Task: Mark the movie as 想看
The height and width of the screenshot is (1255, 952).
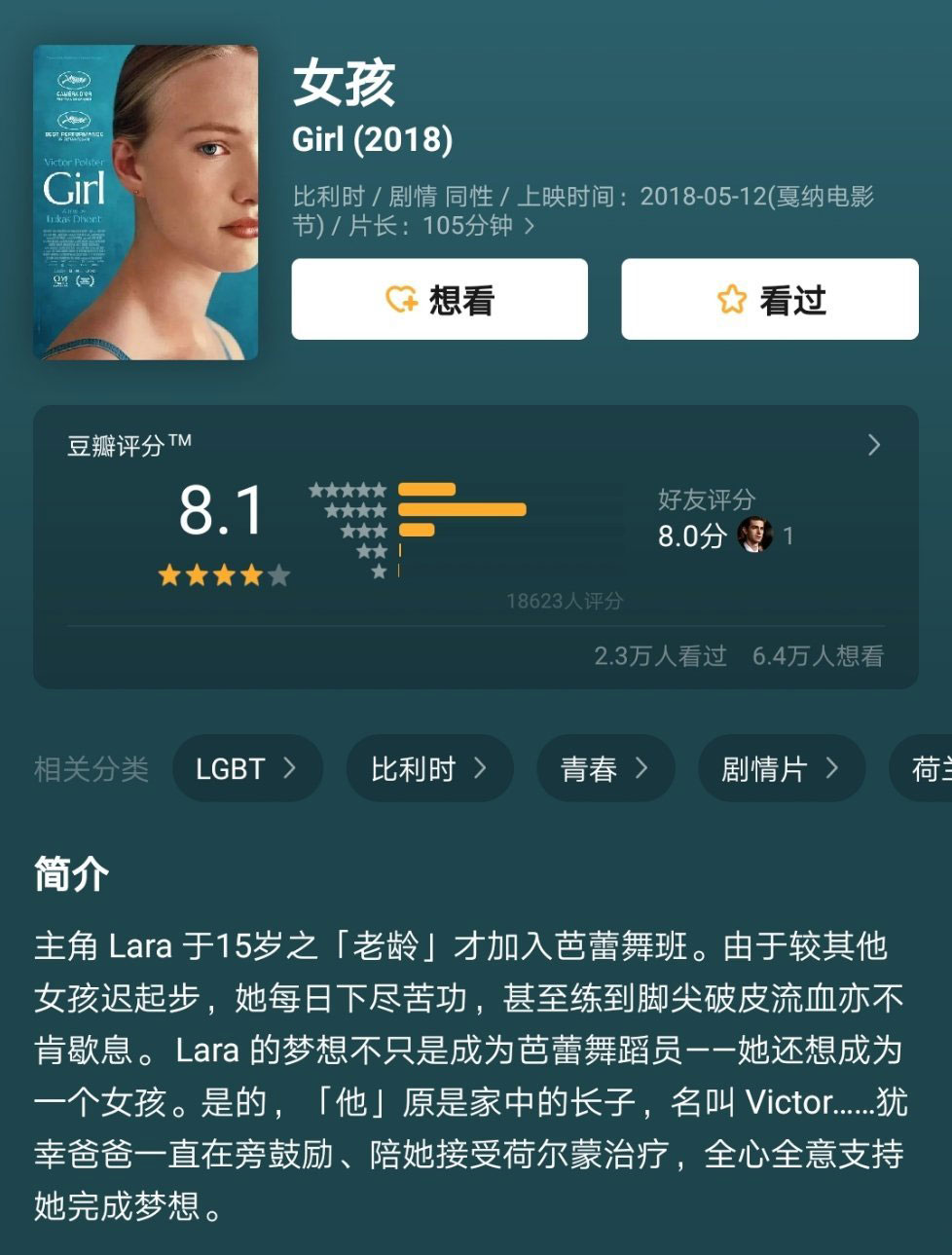Action: coord(440,299)
